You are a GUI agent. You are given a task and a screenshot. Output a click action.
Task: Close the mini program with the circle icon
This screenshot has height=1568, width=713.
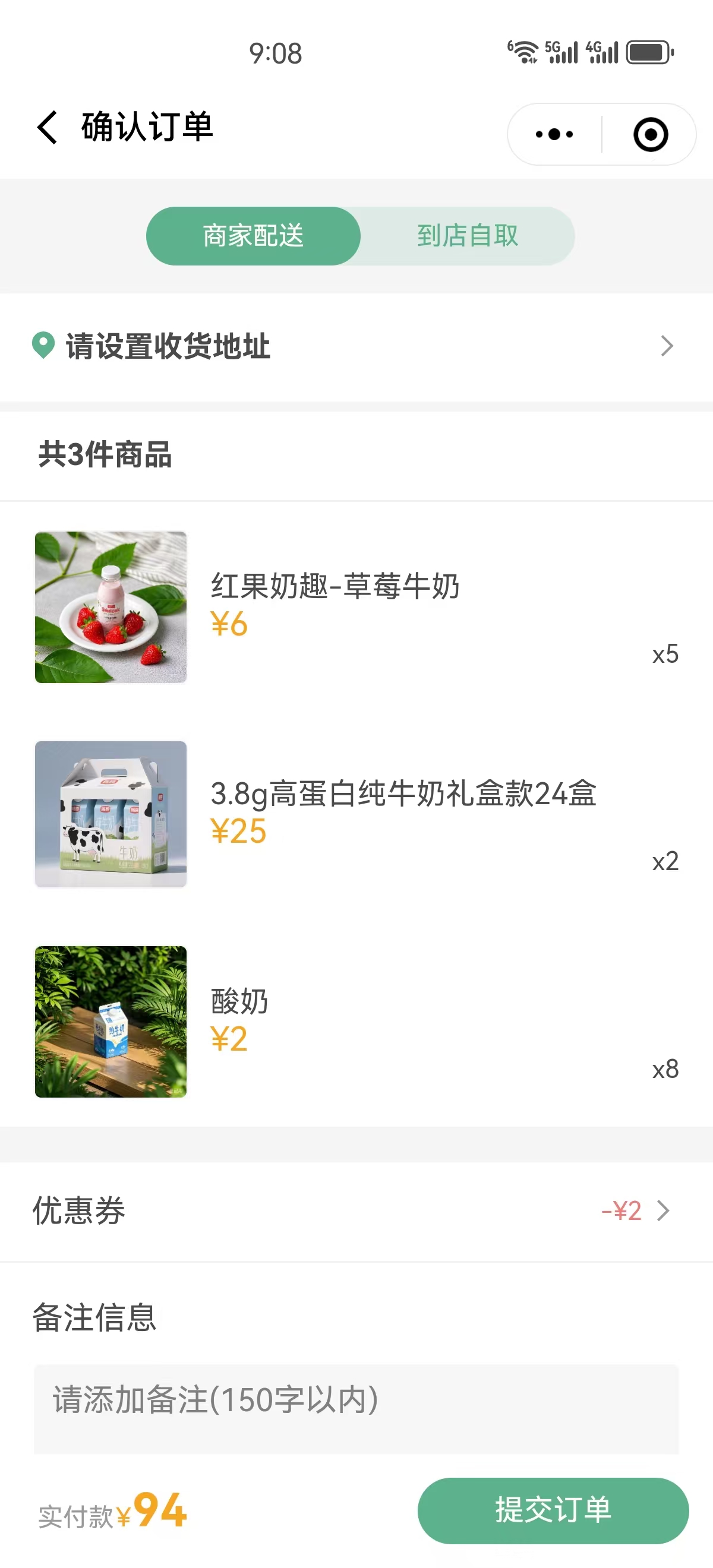(x=650, y=134)
